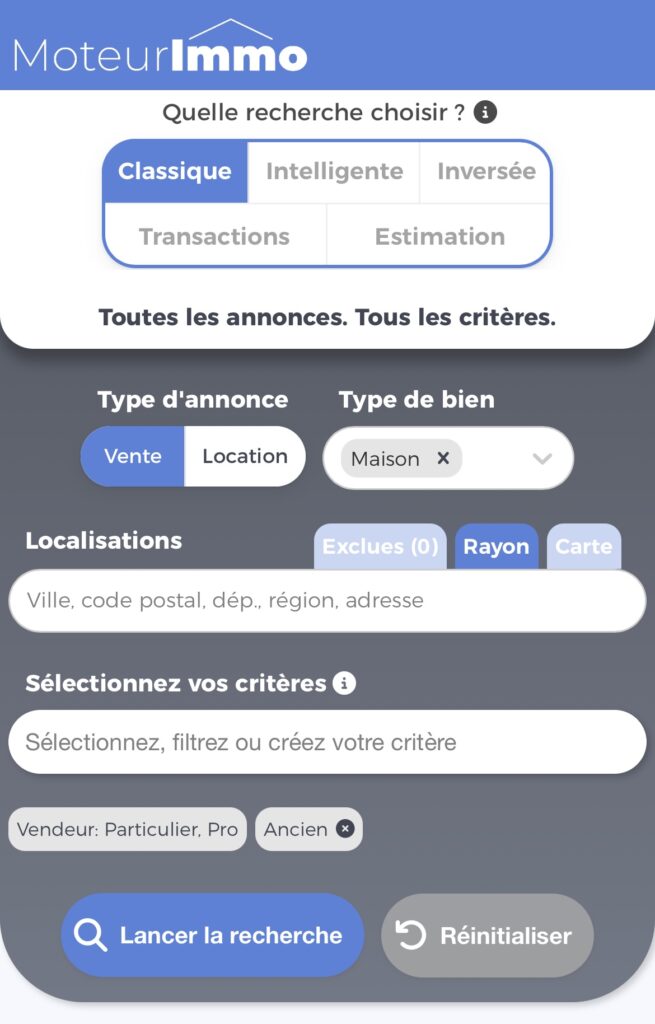Focus the criteria selection field
The image size is (655, 1024).
327,742
